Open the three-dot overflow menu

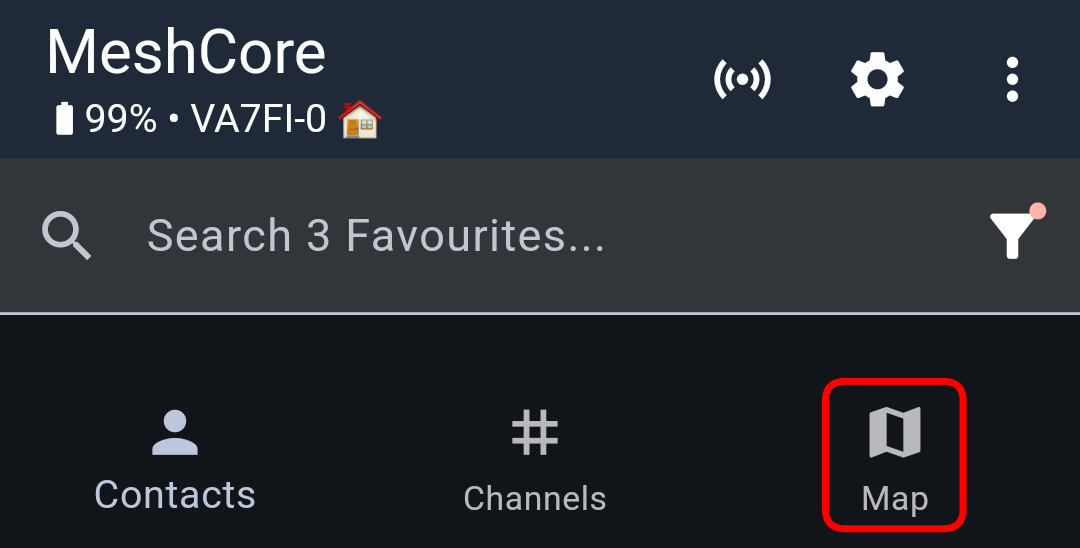coord(1012,80)
